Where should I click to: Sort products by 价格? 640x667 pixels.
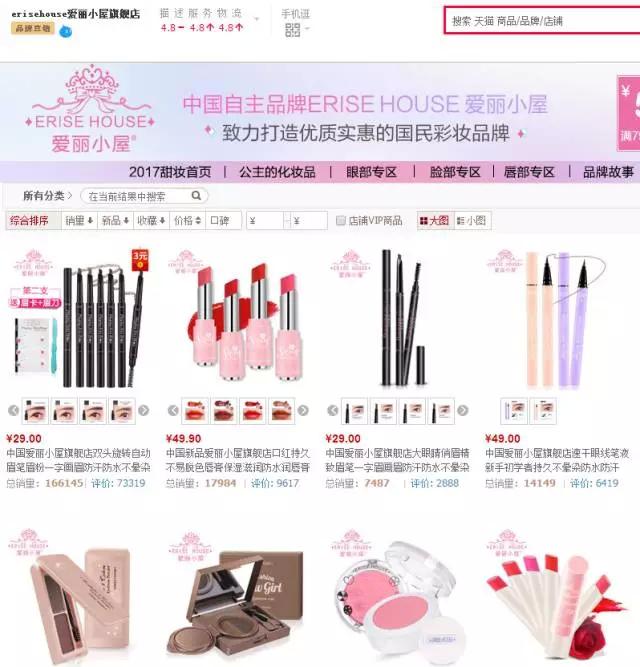[x=186, y=220]
